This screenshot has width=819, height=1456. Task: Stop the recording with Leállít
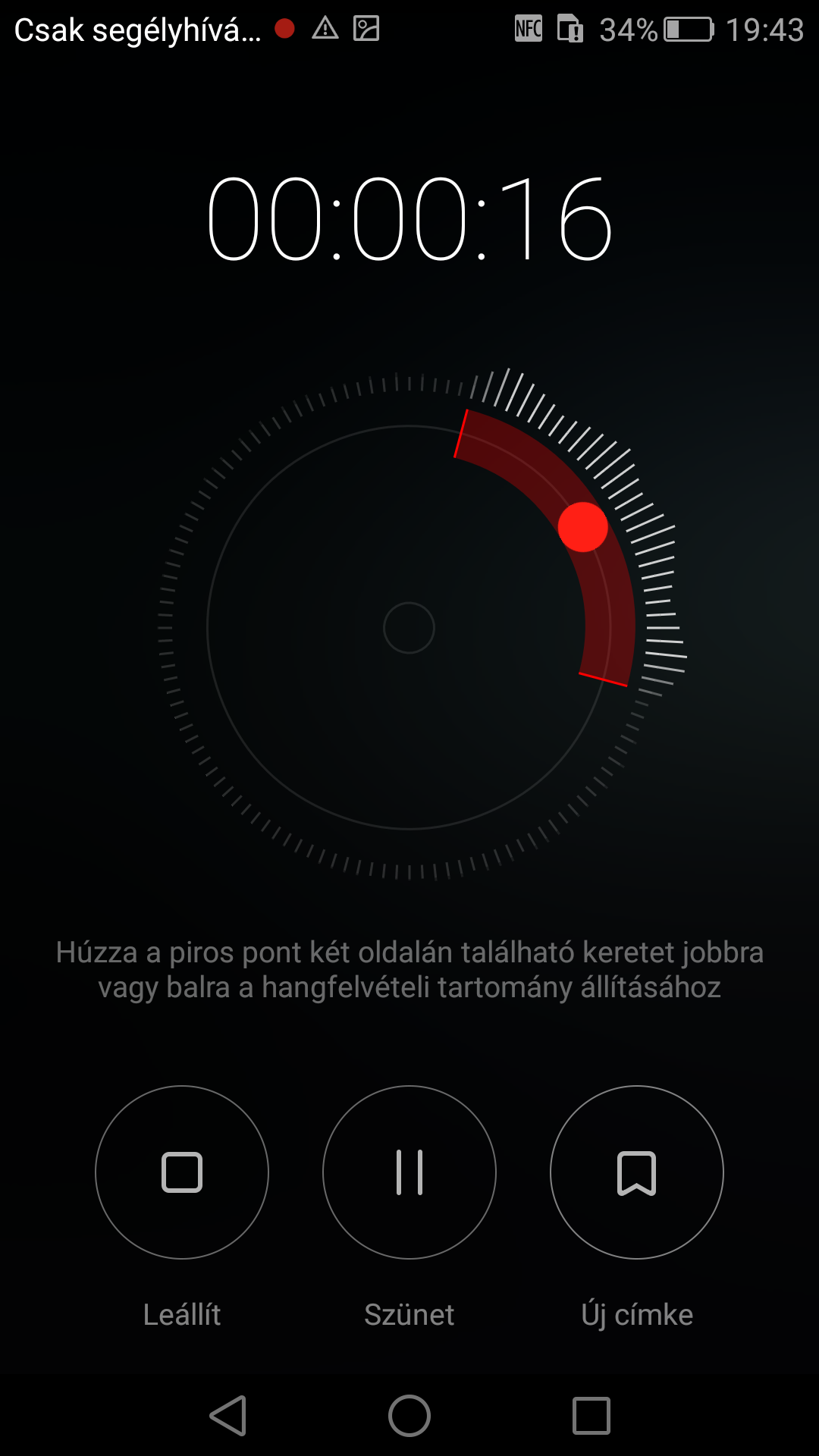click(182, 1172)
